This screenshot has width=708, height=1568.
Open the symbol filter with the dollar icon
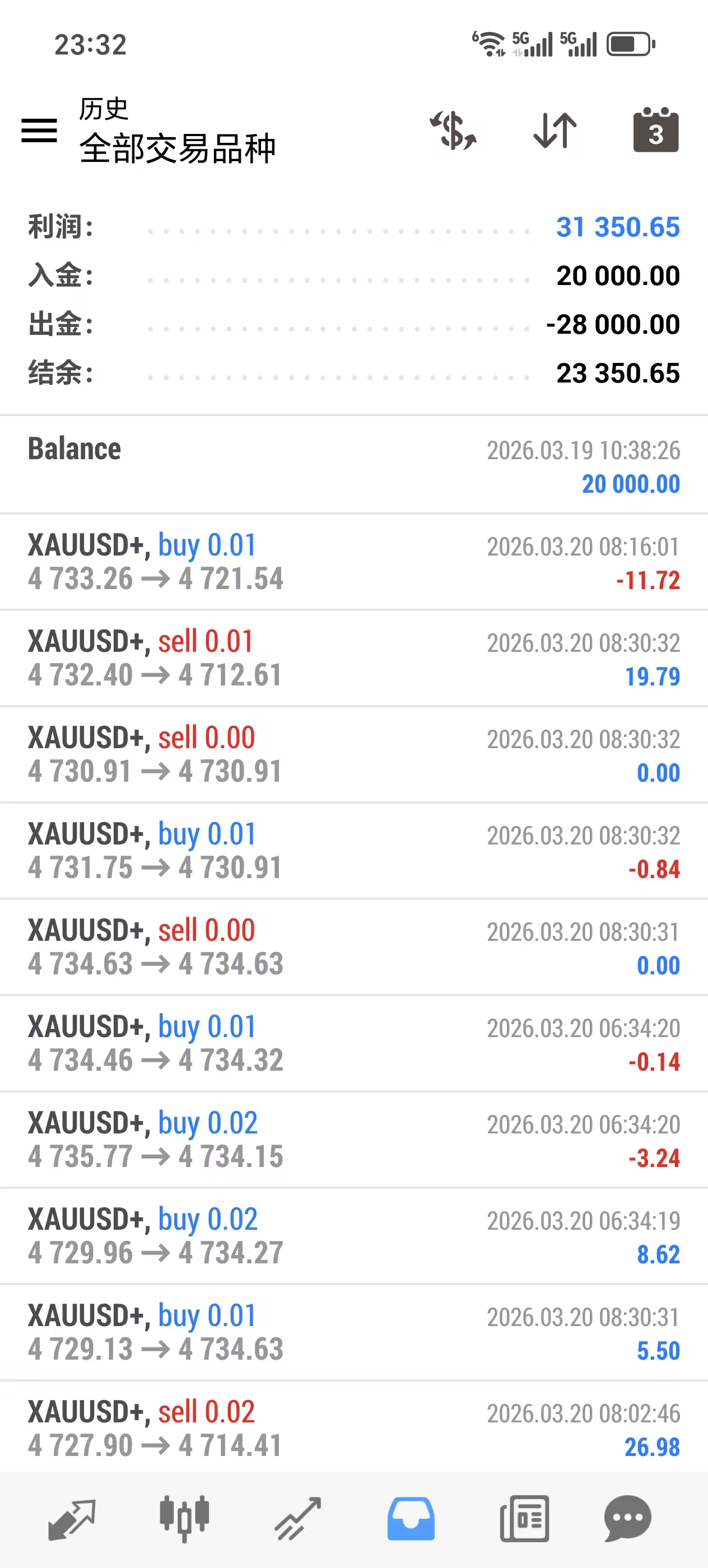pos(454,130)
